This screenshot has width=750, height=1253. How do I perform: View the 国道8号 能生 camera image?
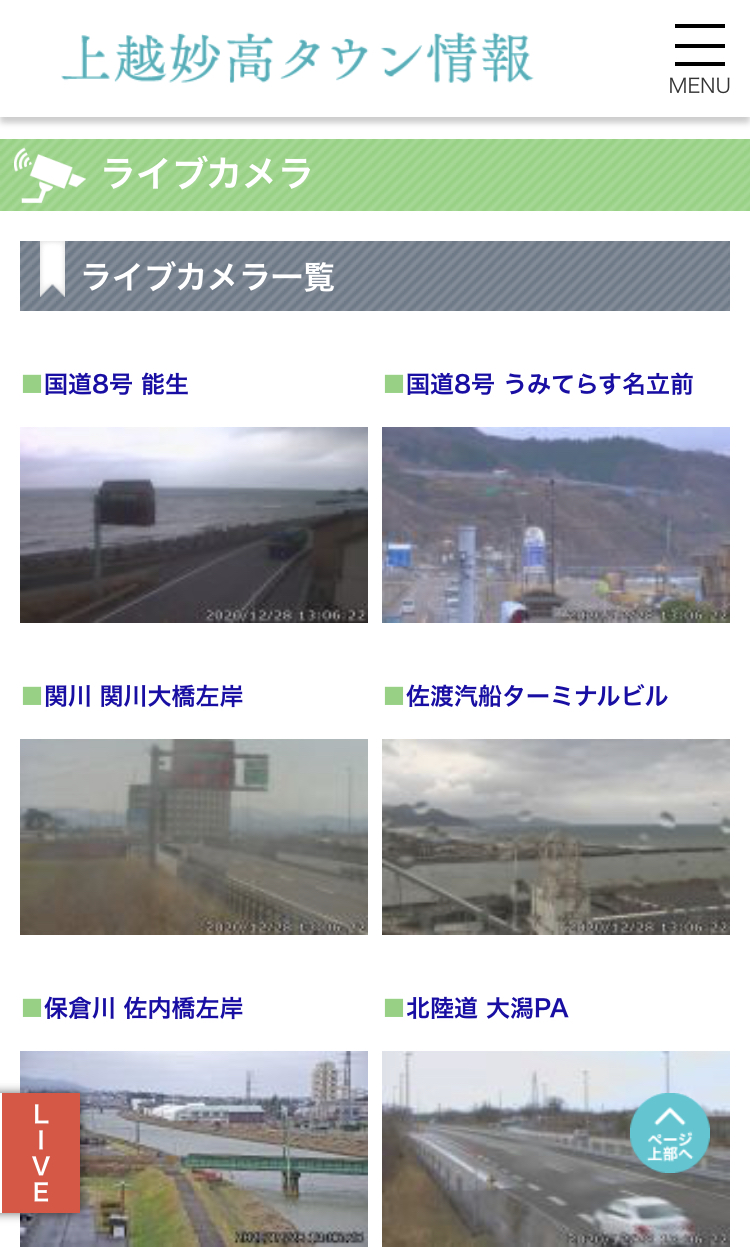(x=194, y=525)
